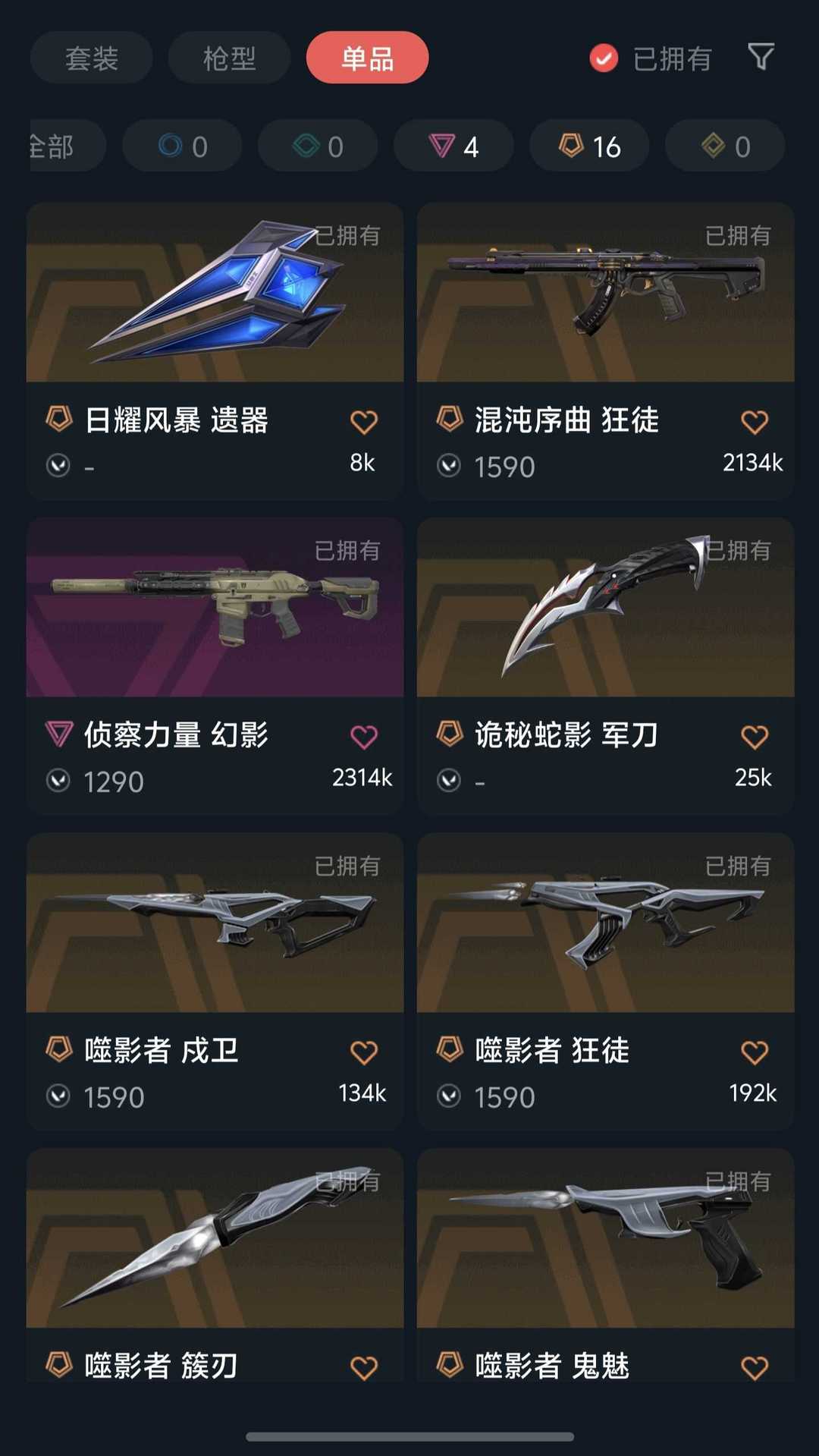
Task: Uncheck the 已拥有 filter
Action: click(x=604, y=58)
